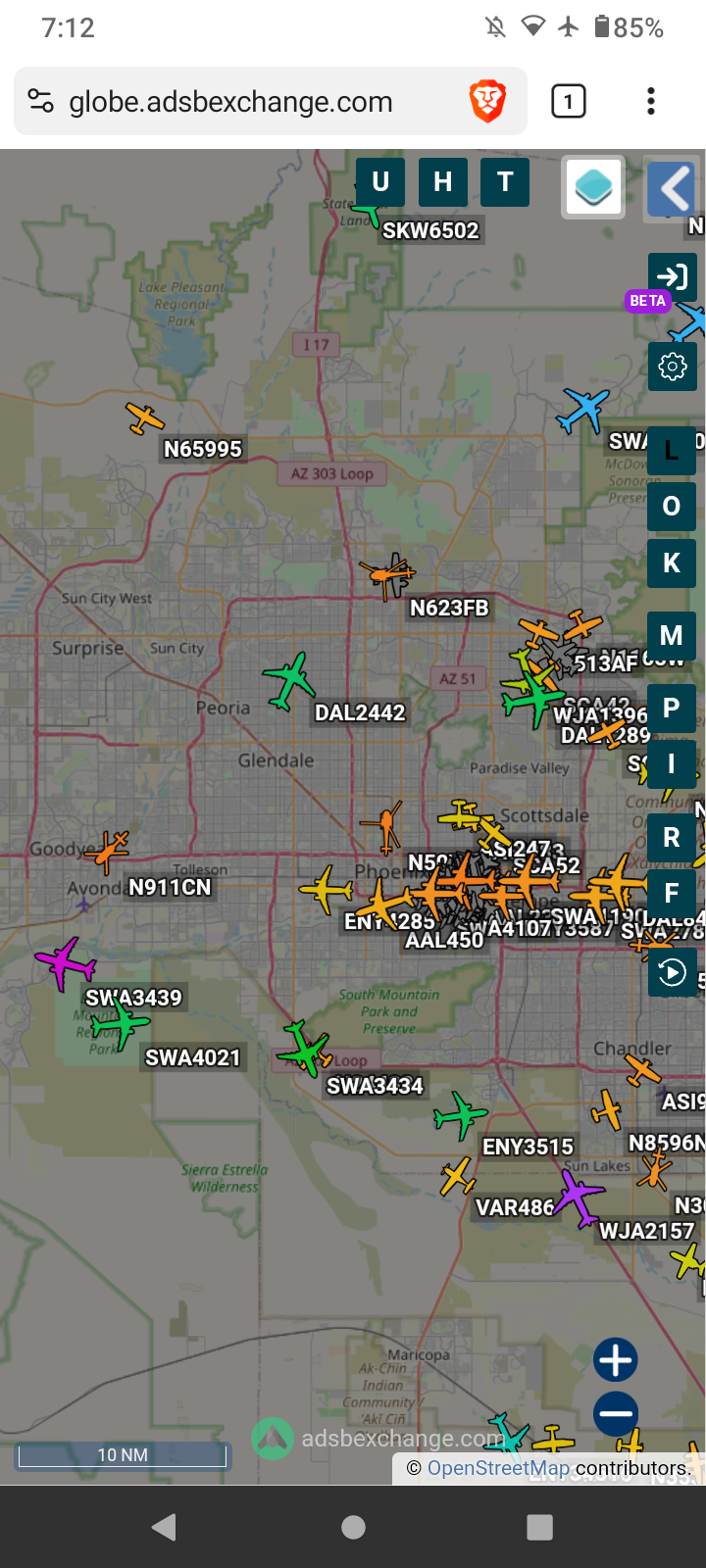Toggle the L map button
The height and width of the screenshot is (1568, 706).
tap(672, 450)
